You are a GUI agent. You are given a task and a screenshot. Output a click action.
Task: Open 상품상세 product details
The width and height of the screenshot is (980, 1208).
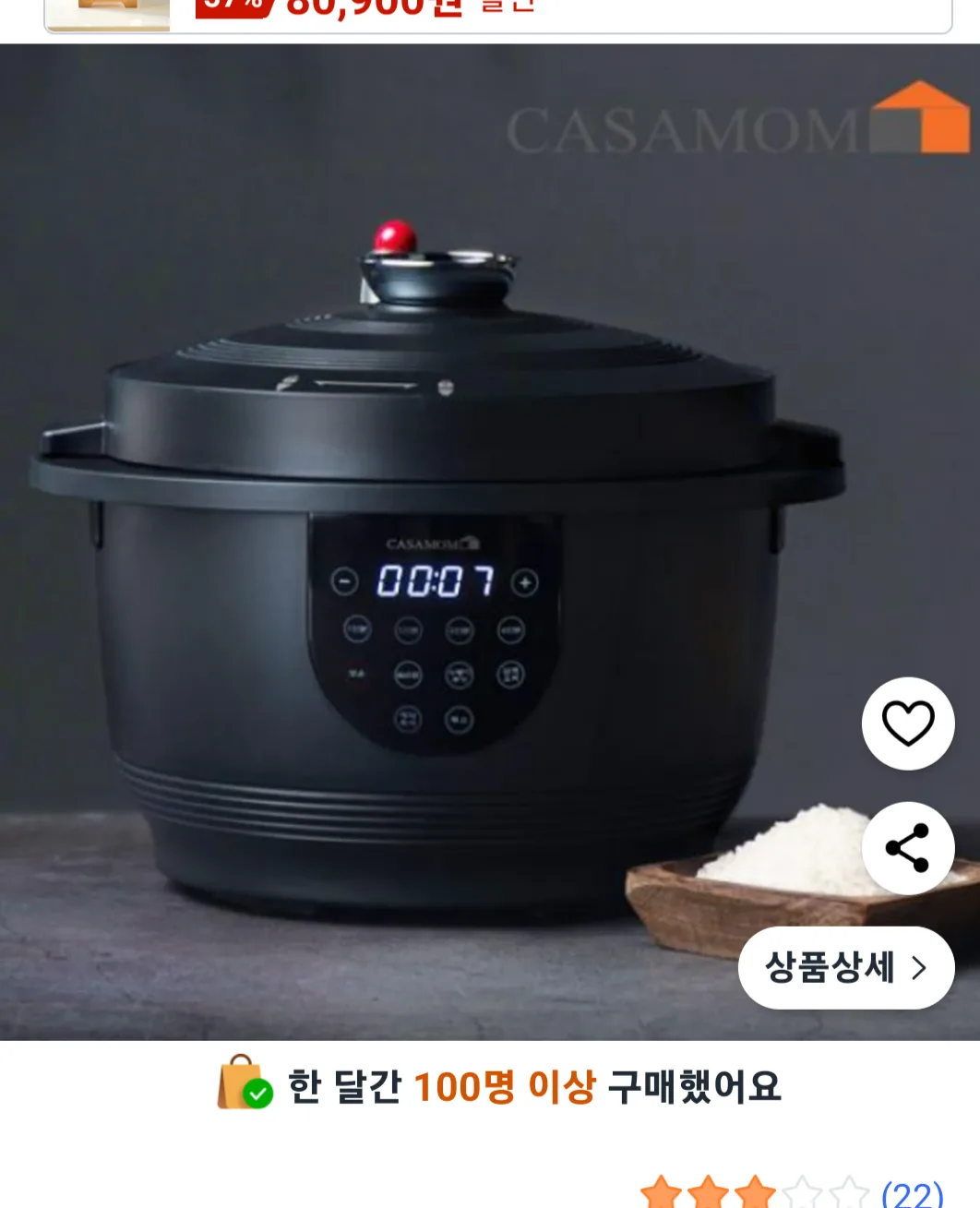(845, 967)
